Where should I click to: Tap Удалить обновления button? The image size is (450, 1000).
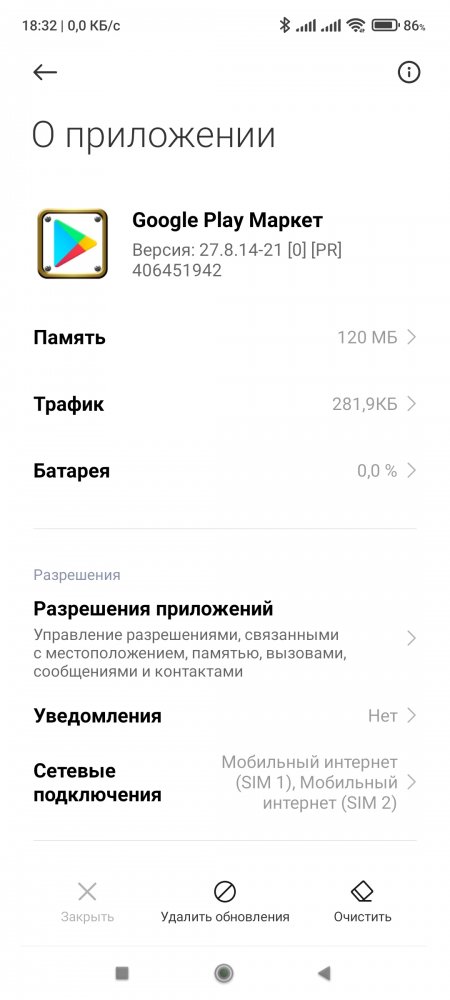click(225, 902)
